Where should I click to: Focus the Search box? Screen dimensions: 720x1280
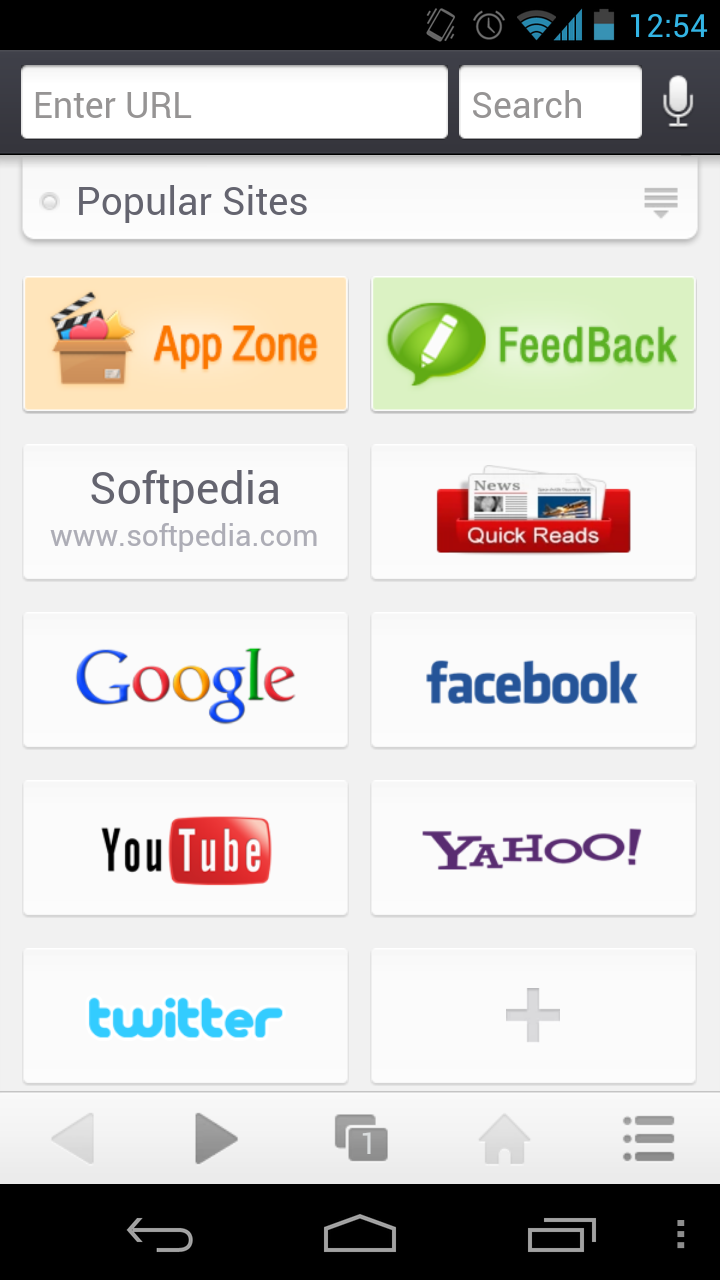tap(550, 103)
